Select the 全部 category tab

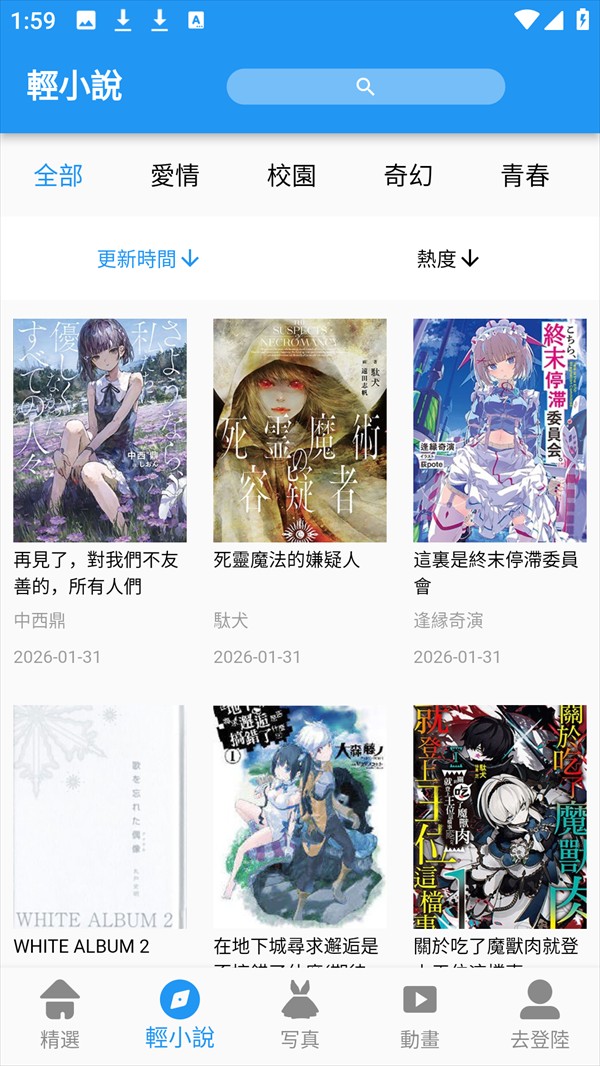[58, 176]
